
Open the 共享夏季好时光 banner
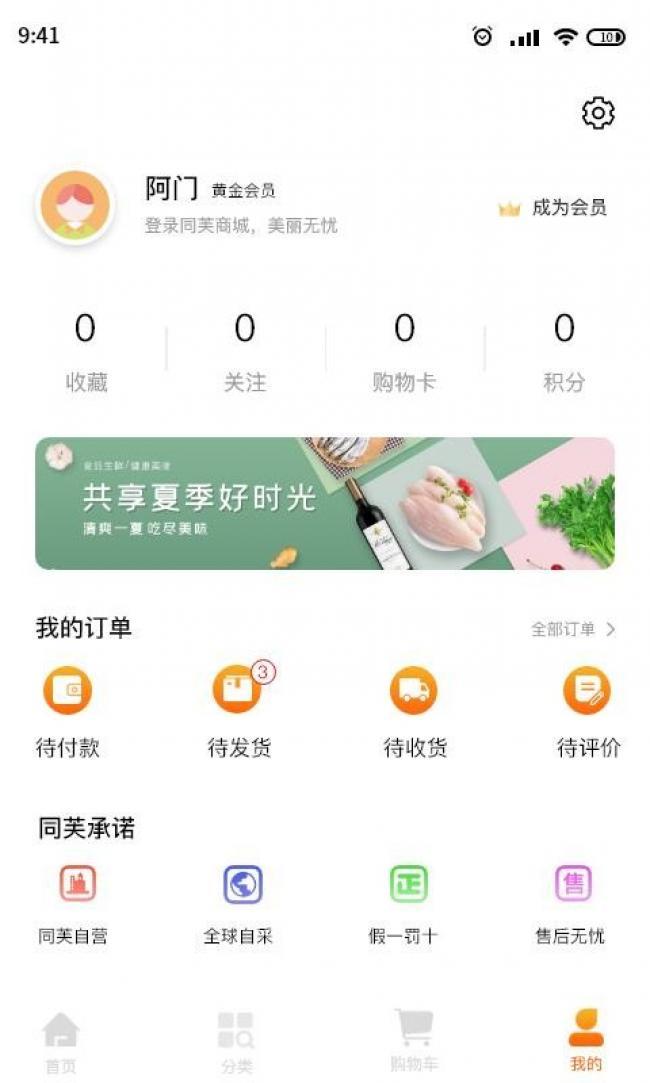(x=325, y=504)
